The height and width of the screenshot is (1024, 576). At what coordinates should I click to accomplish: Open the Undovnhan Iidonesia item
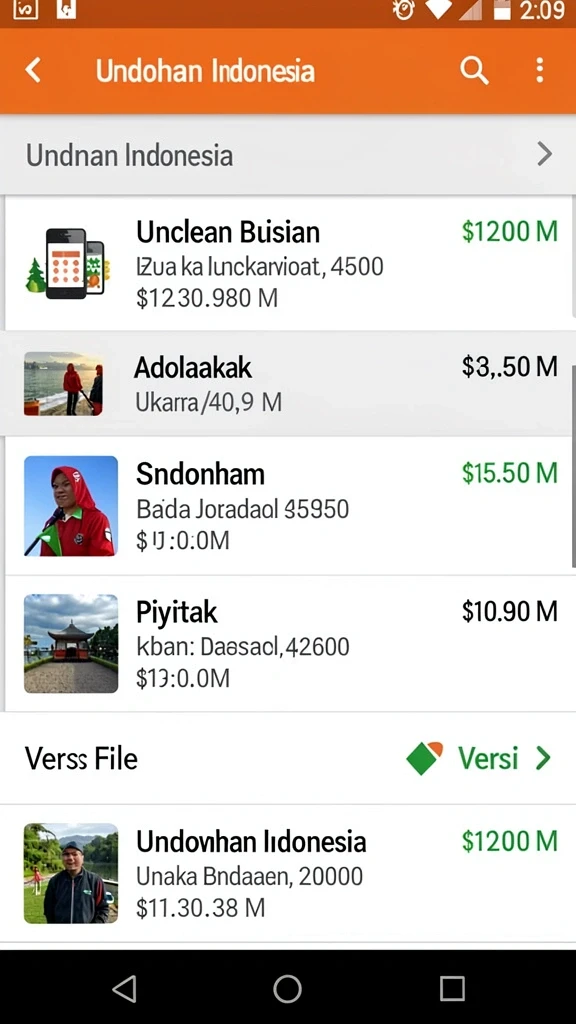288,873
